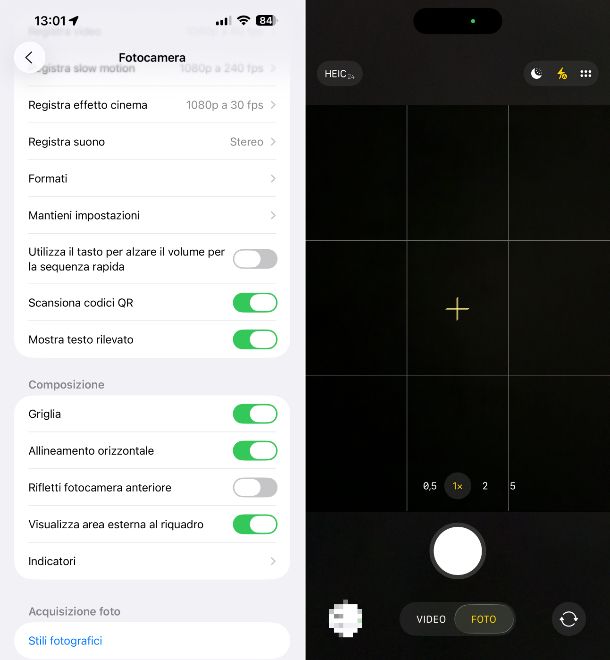Go back from Fotocamera settings
This screenshot has width=610, height=660.
click(x=29, y=58)
